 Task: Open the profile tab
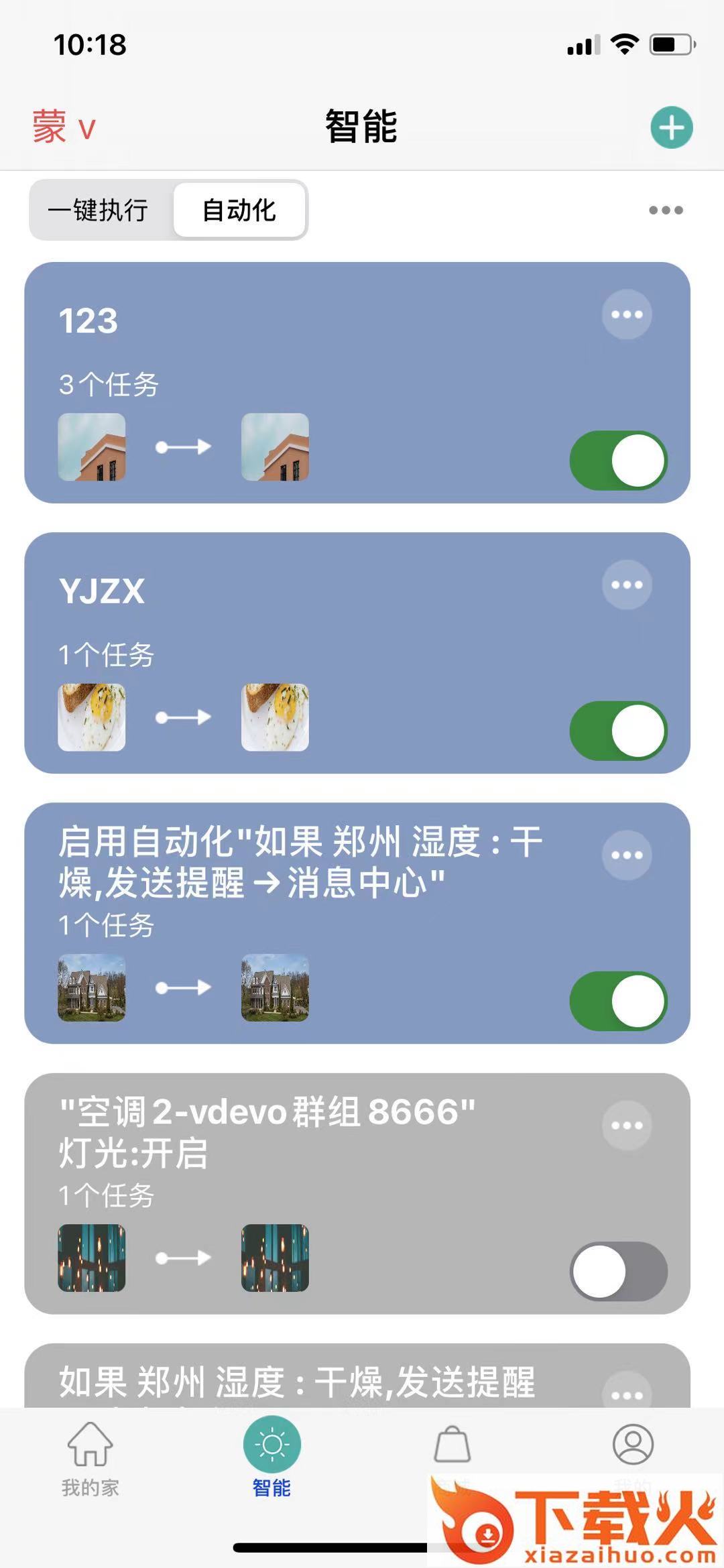[x=633, y=1448]
